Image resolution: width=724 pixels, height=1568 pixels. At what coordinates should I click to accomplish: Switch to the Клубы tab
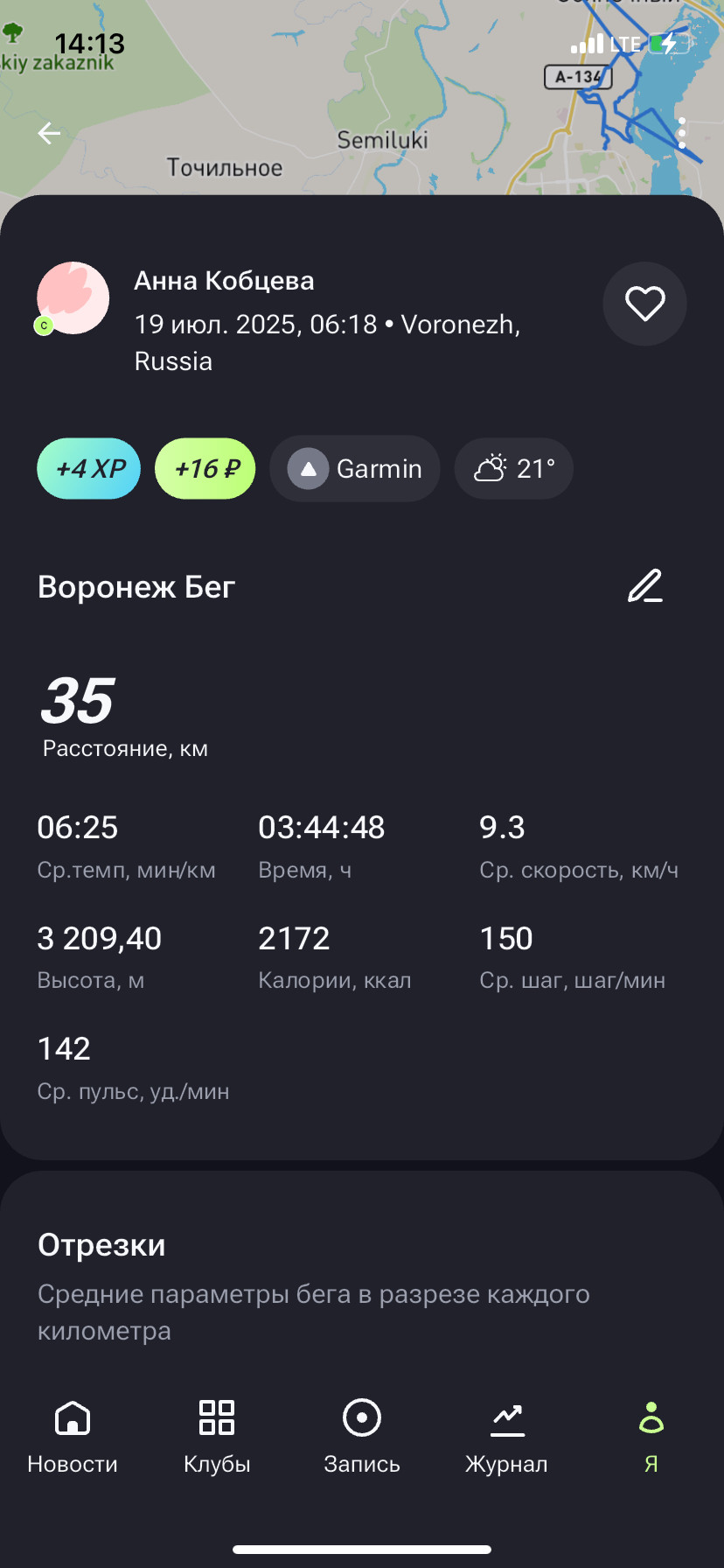click(217, 1437)
